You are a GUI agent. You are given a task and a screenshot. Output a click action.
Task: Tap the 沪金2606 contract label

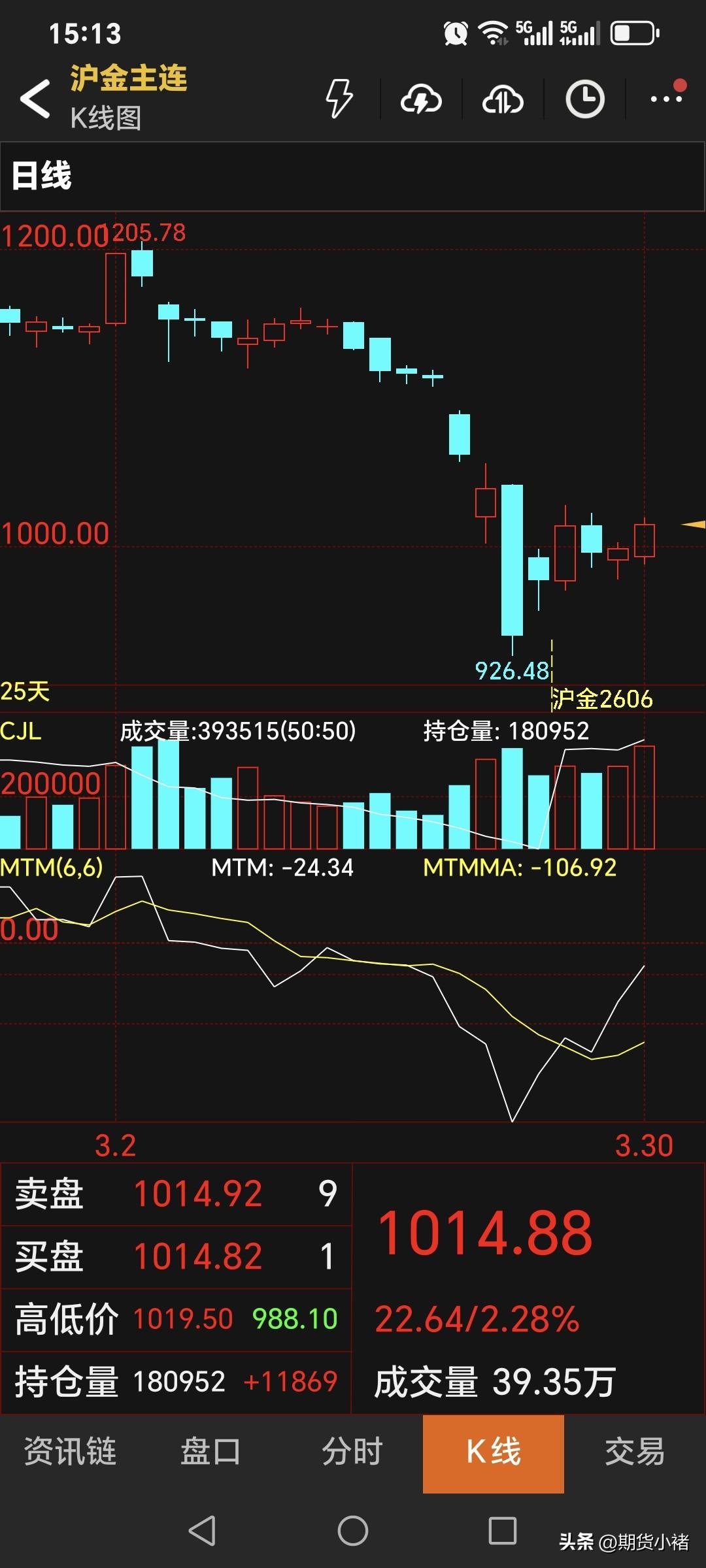[x=601, y=698]
